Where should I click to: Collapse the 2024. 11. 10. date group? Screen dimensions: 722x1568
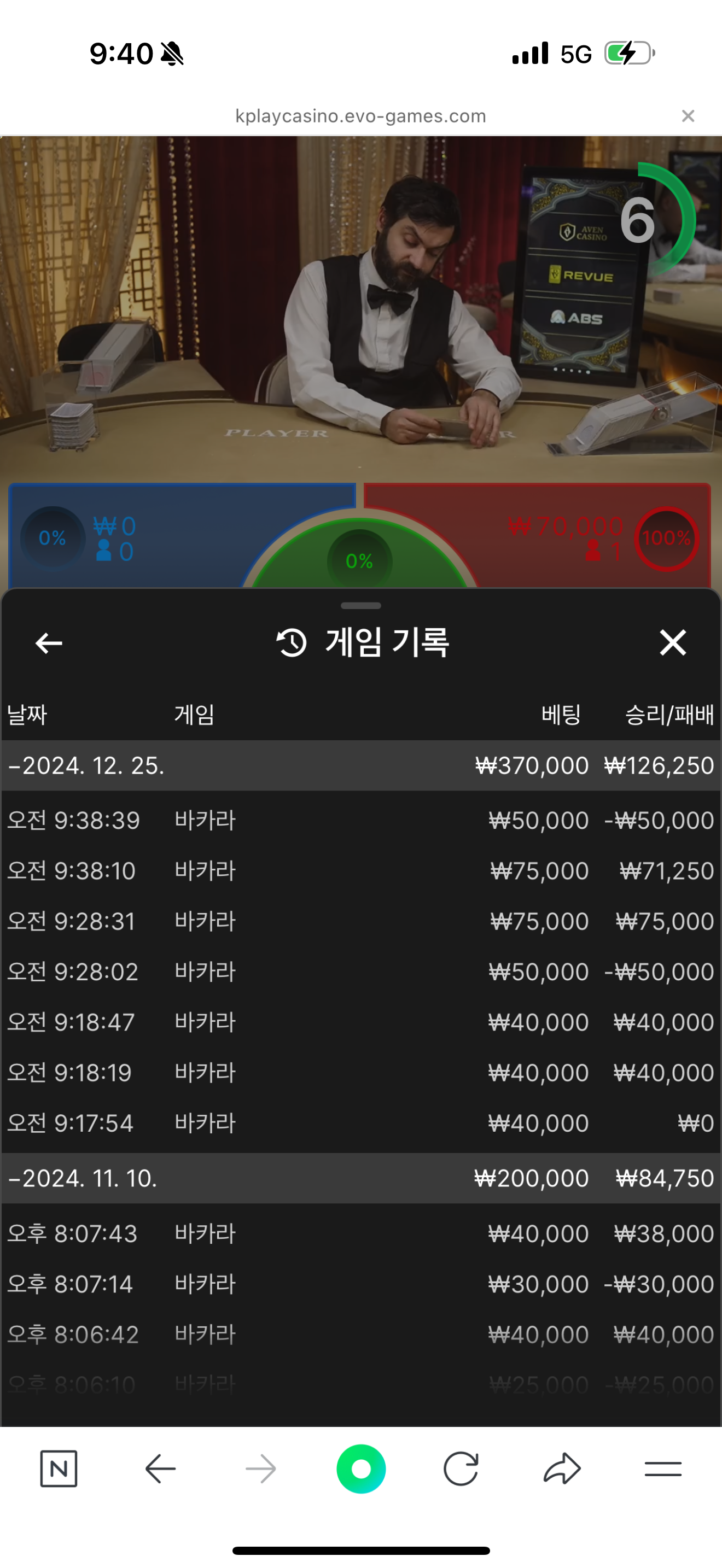pos(82,1178)
